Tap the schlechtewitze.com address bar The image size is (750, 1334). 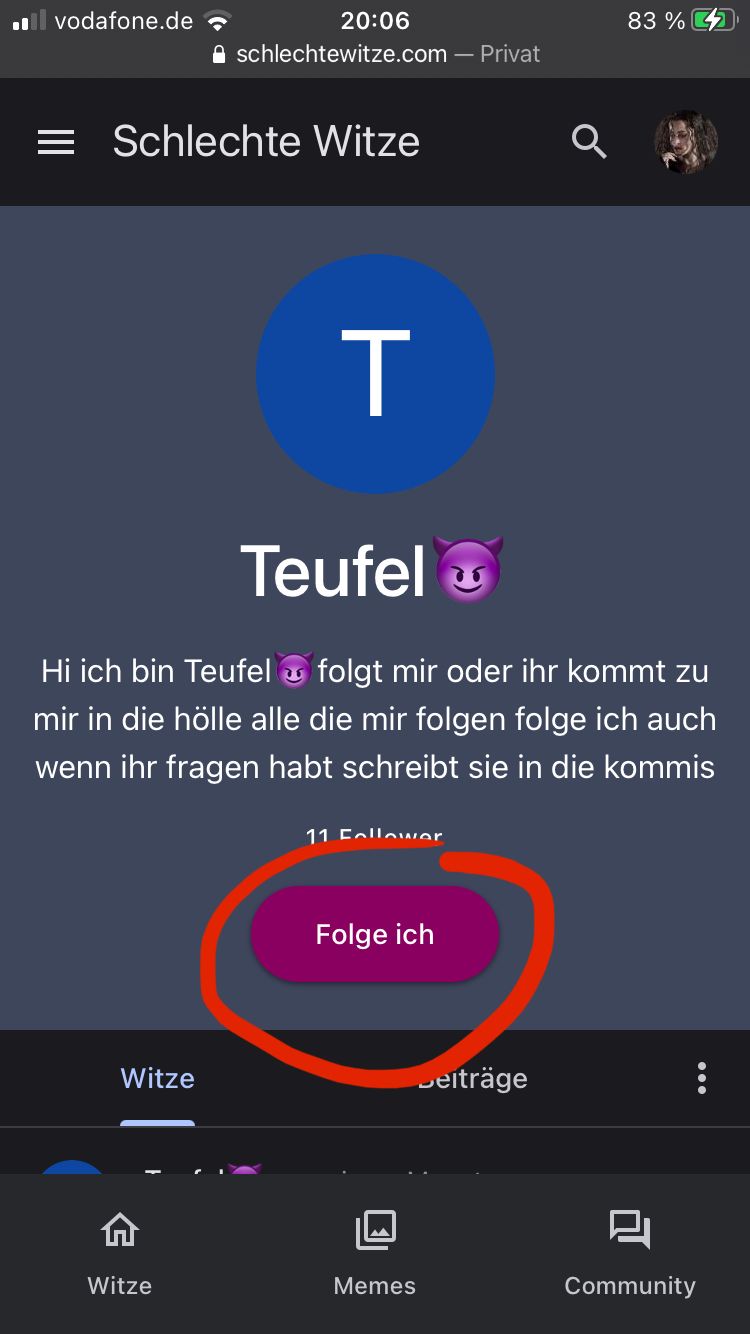coord(376,54)
